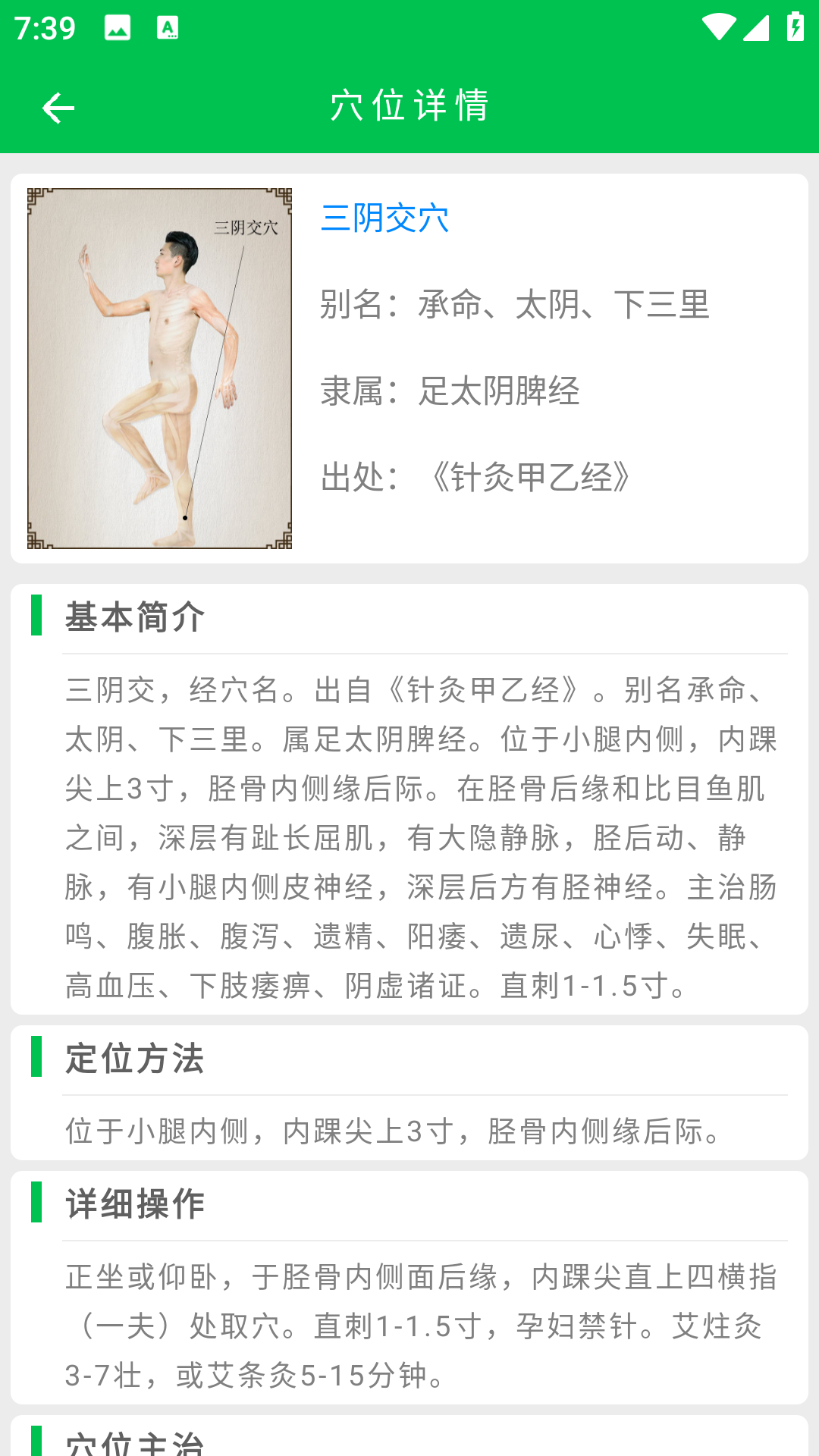Select the 穴位详情 title bar

[409, 106]
